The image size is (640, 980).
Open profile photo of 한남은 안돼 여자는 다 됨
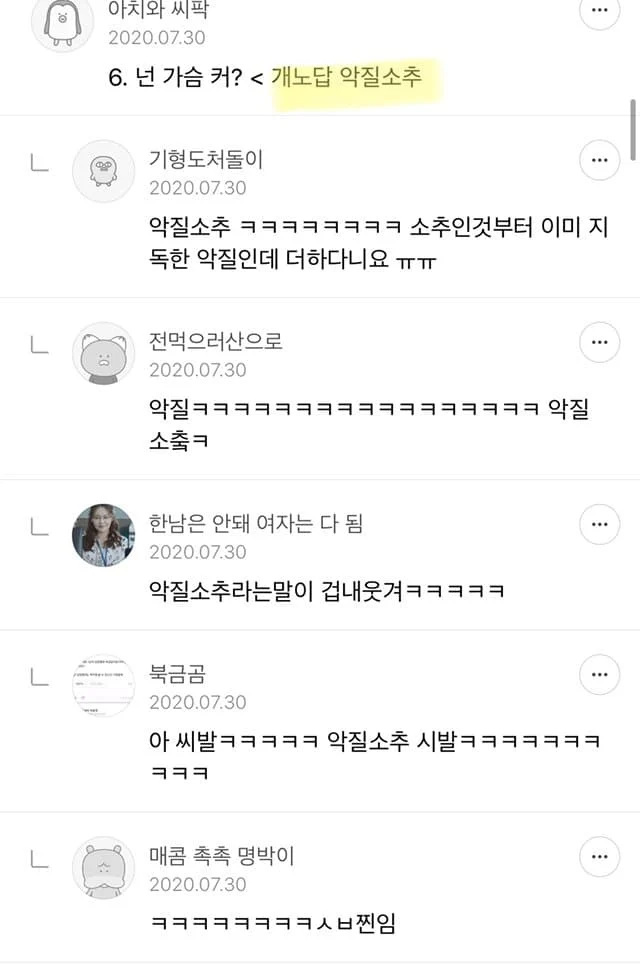point(103,535)
